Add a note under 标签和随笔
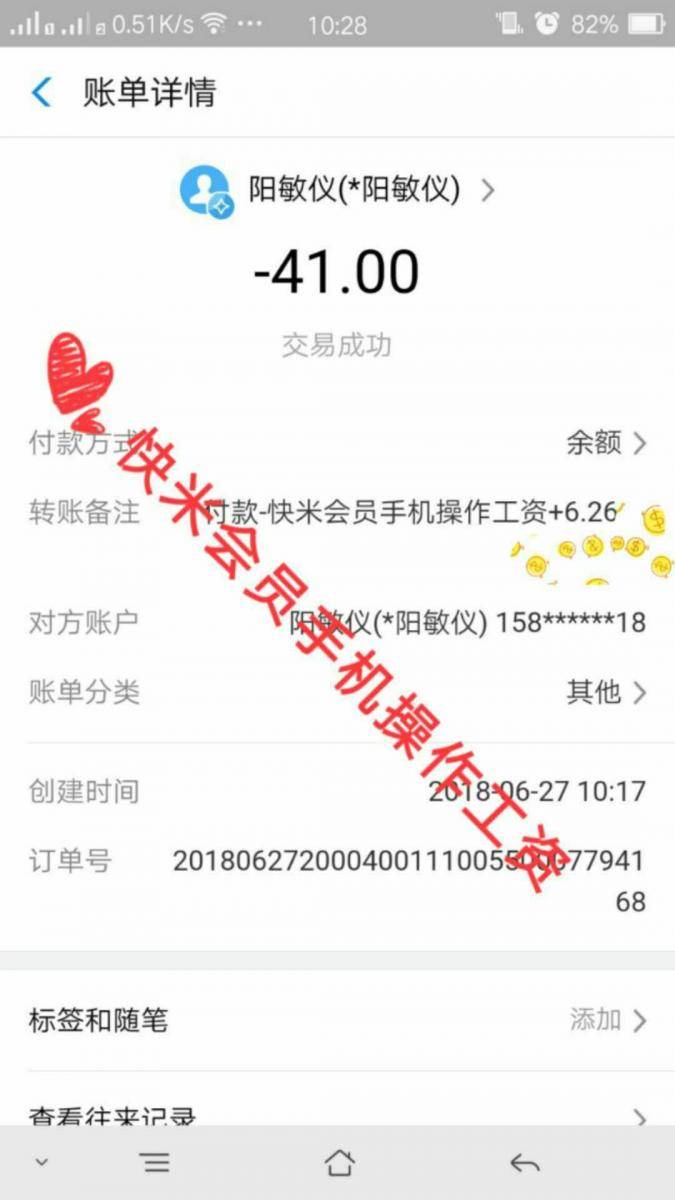The width and height of the screenshot is (675, 1200). [606, 1020]
